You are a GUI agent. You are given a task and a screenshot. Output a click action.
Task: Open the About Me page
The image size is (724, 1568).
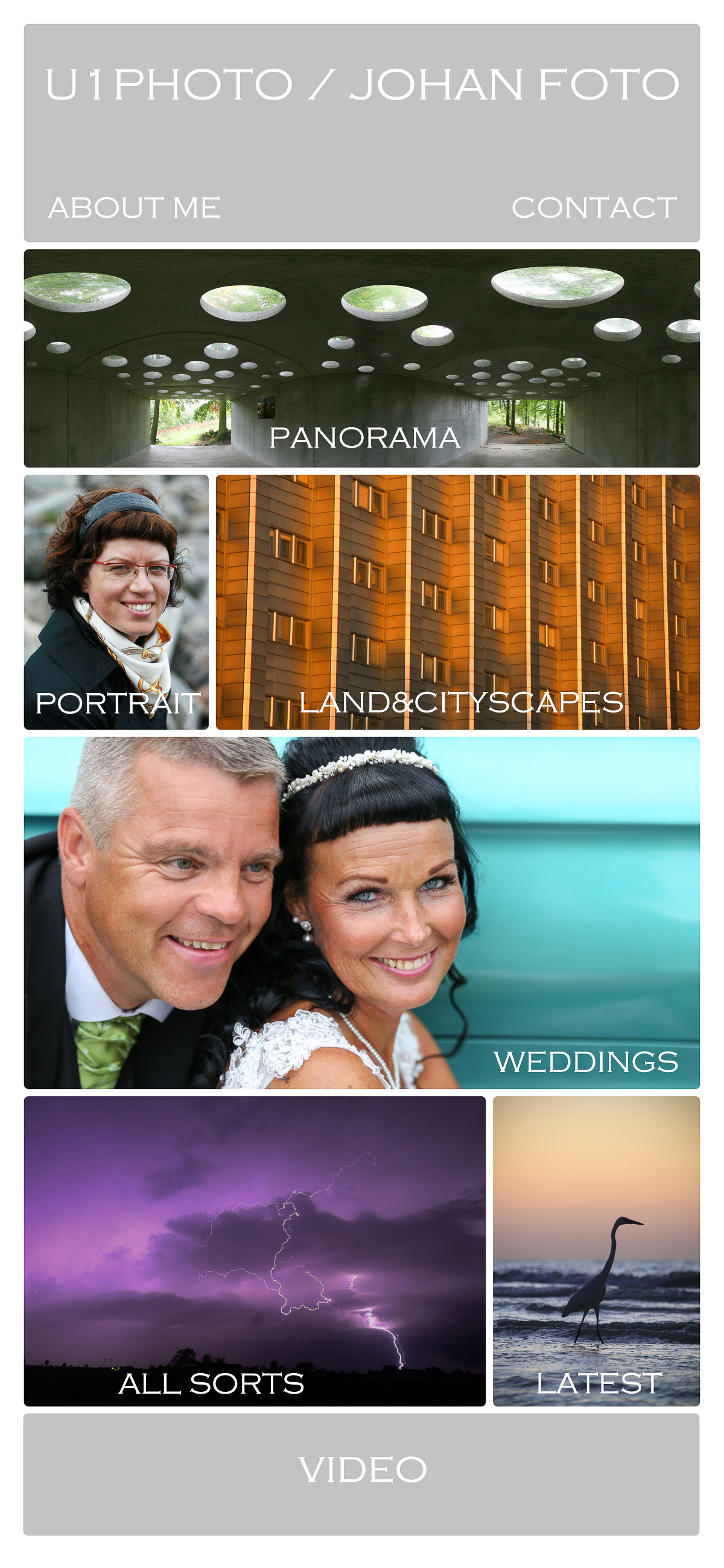pyautogui.click(x=134, y=208)
